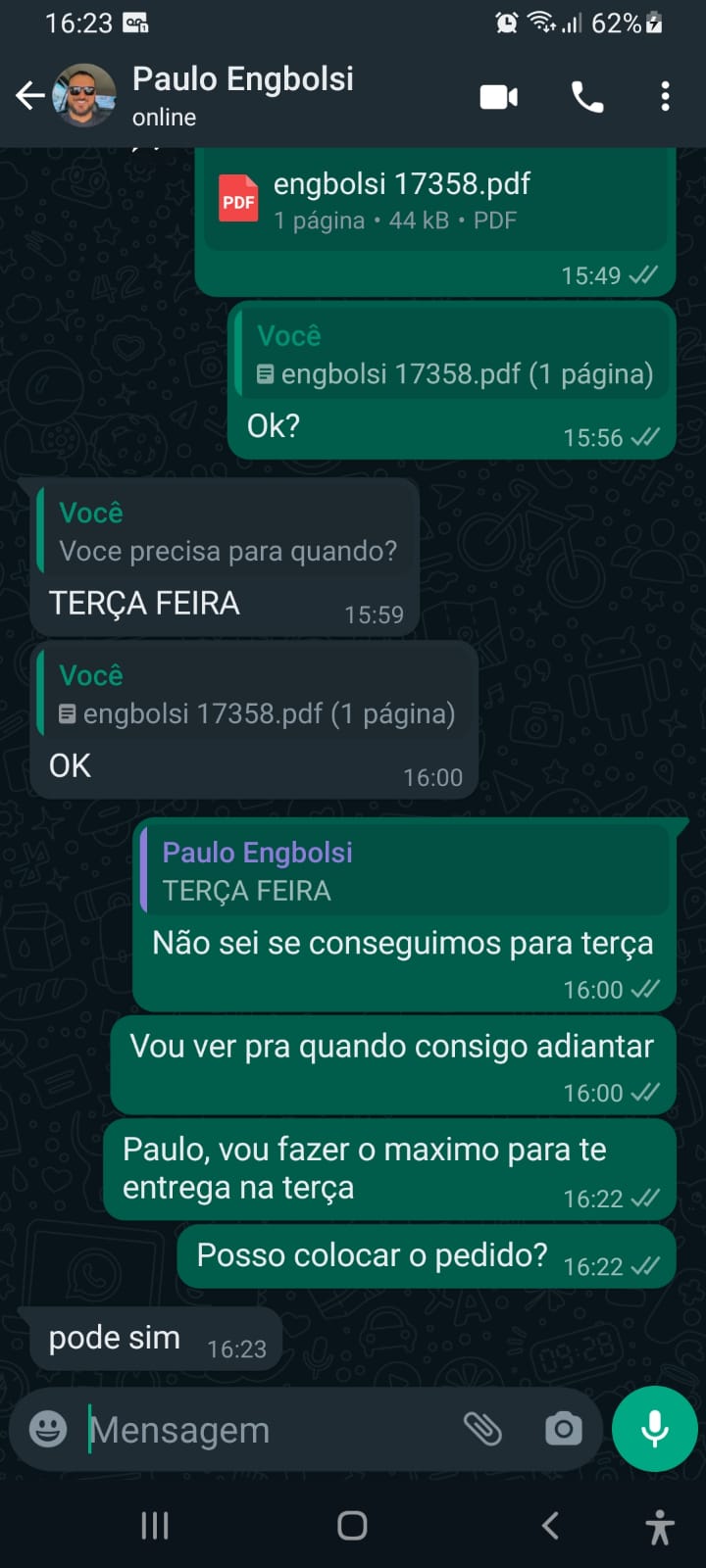Image resolution: width=706 pixels, height=1568 pixels.
Task: Jump to quoted 'Voce precisa para quando?' message
Action: [x=226, y=532]
